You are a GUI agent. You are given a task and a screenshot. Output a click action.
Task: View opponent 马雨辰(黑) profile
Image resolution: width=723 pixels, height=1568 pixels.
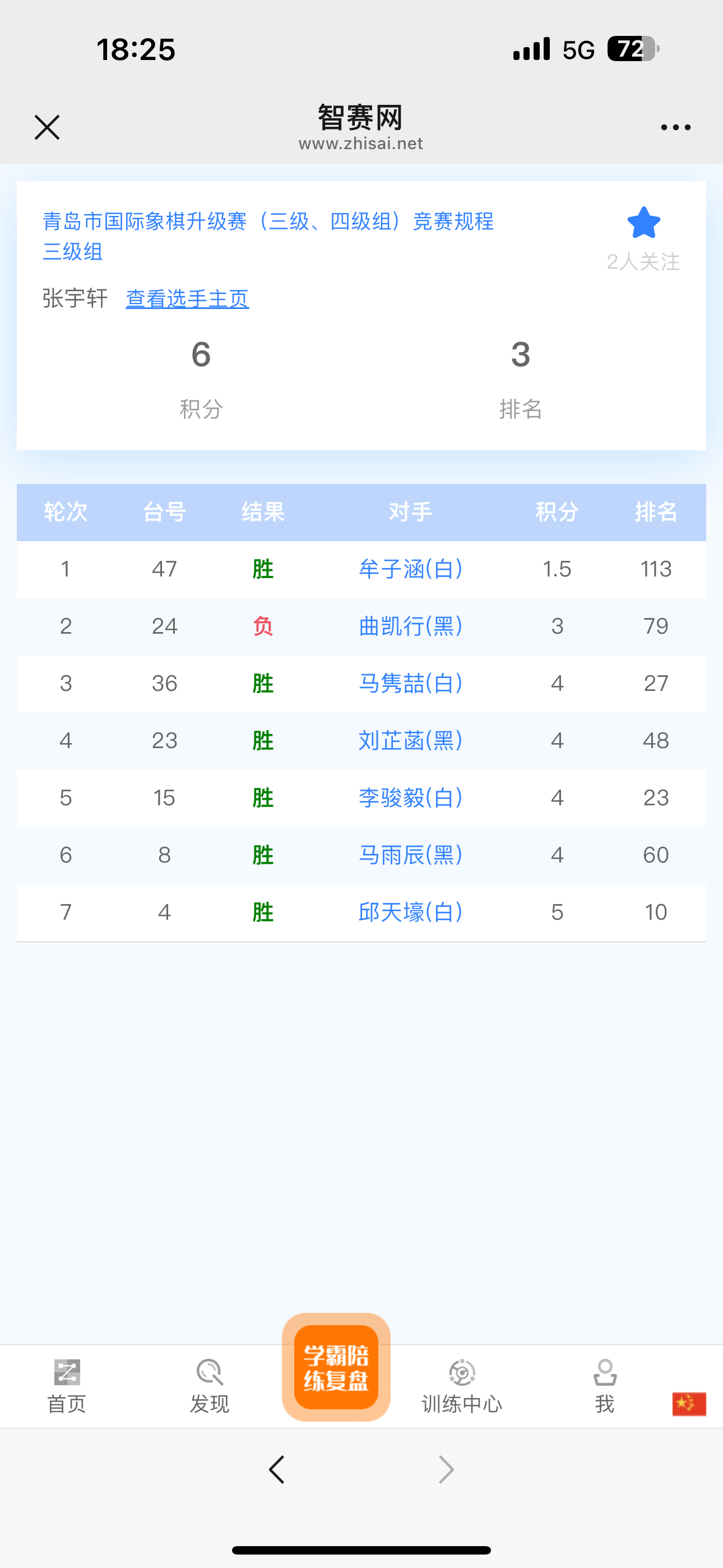coord(410,855)
